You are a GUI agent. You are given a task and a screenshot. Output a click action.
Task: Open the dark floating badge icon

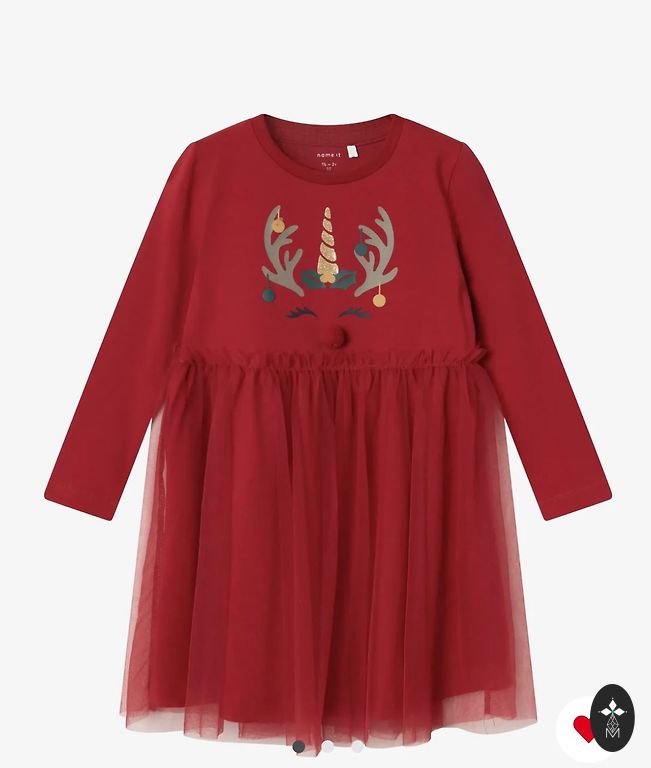coord(612,718)
